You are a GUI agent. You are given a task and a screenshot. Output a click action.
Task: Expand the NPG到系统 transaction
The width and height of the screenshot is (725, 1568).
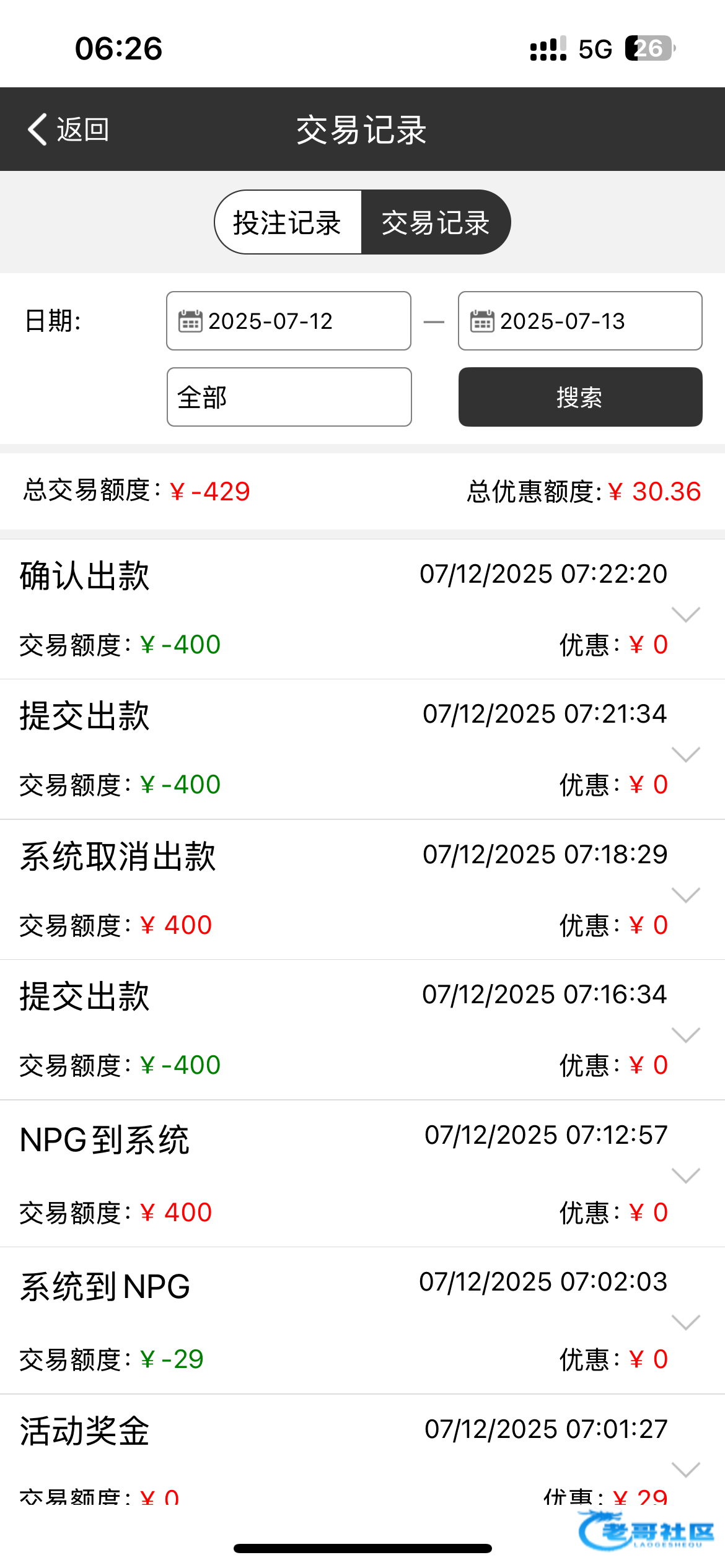[685, 1175]
